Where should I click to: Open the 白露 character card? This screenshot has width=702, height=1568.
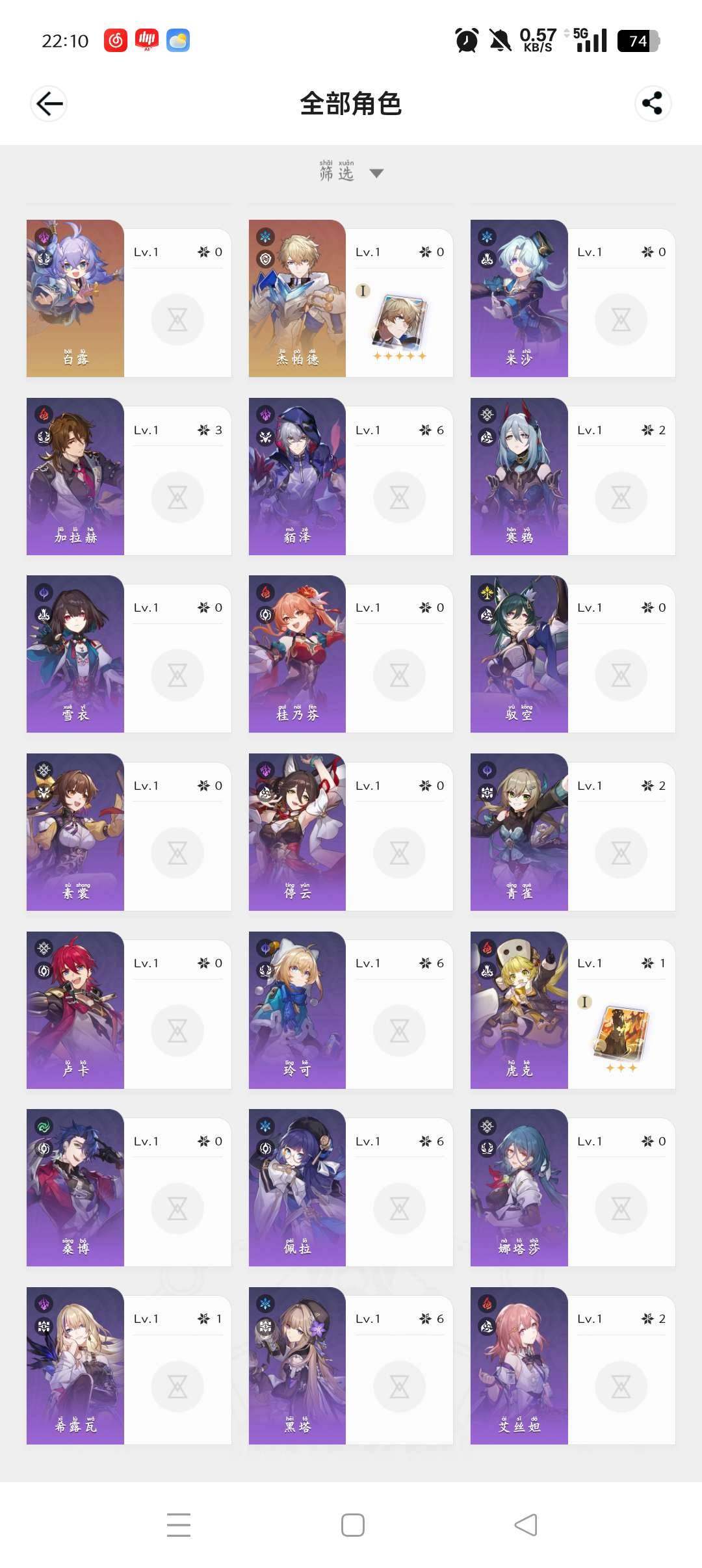point(129,298)
